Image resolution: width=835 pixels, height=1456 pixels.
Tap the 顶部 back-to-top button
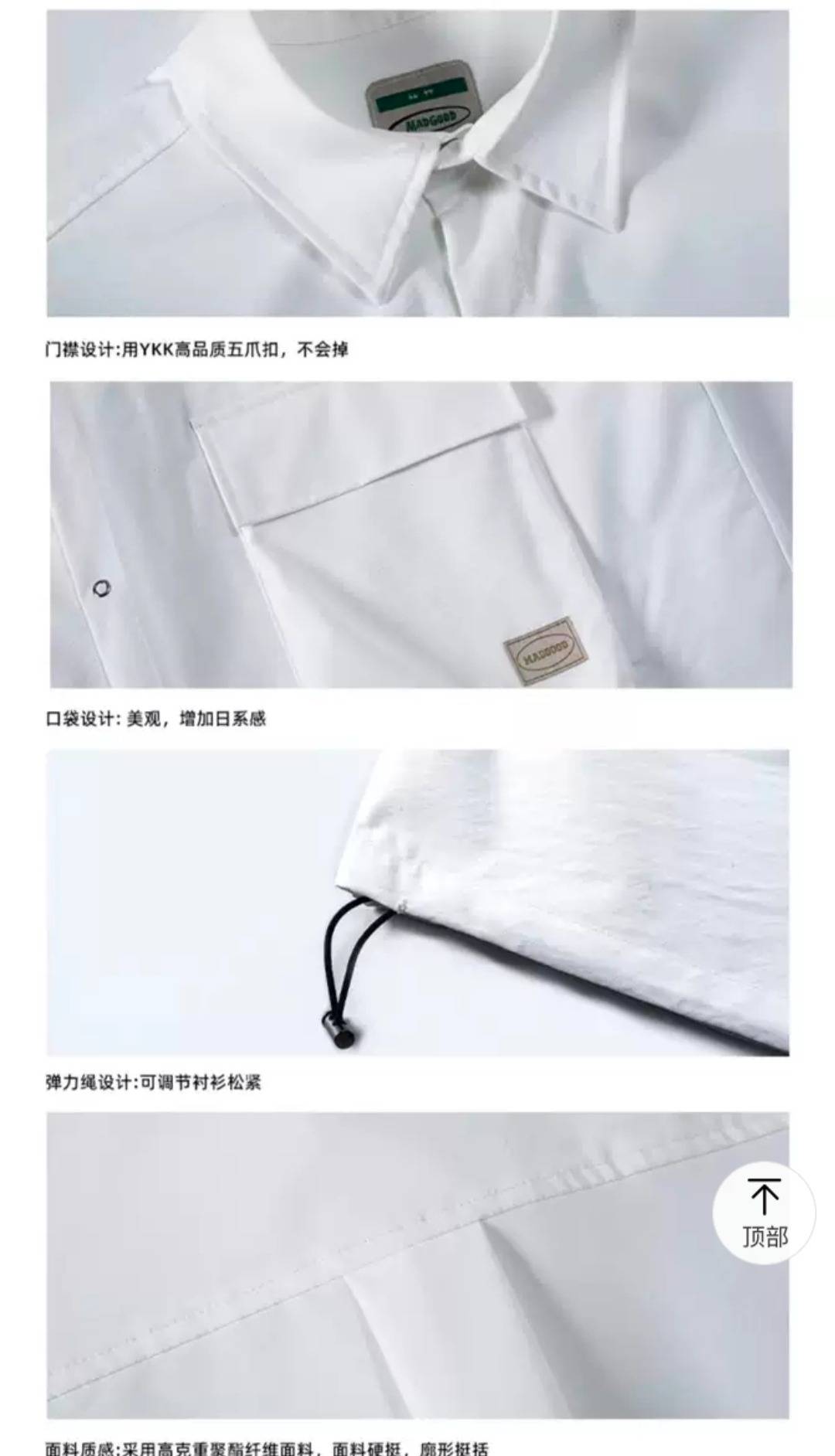click(x=763, y=1213)
